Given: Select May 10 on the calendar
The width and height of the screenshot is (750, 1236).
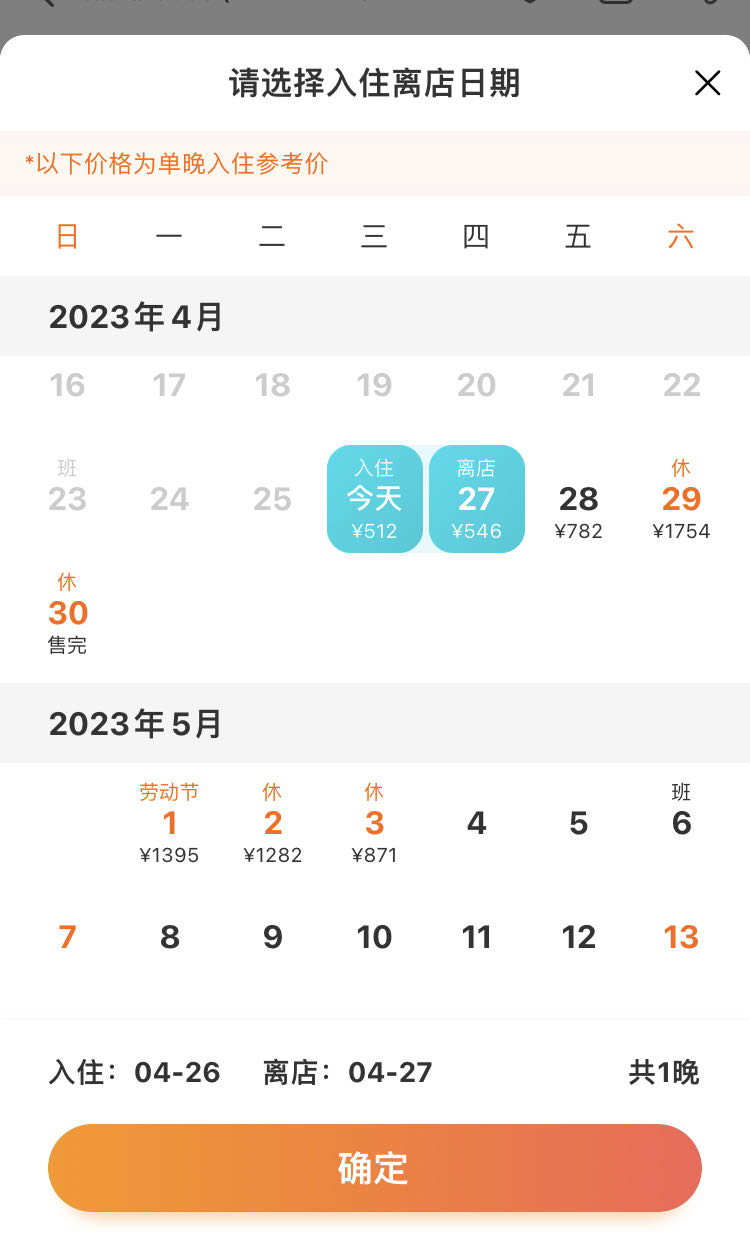Looking at the screenshot, I should (374, 937).
